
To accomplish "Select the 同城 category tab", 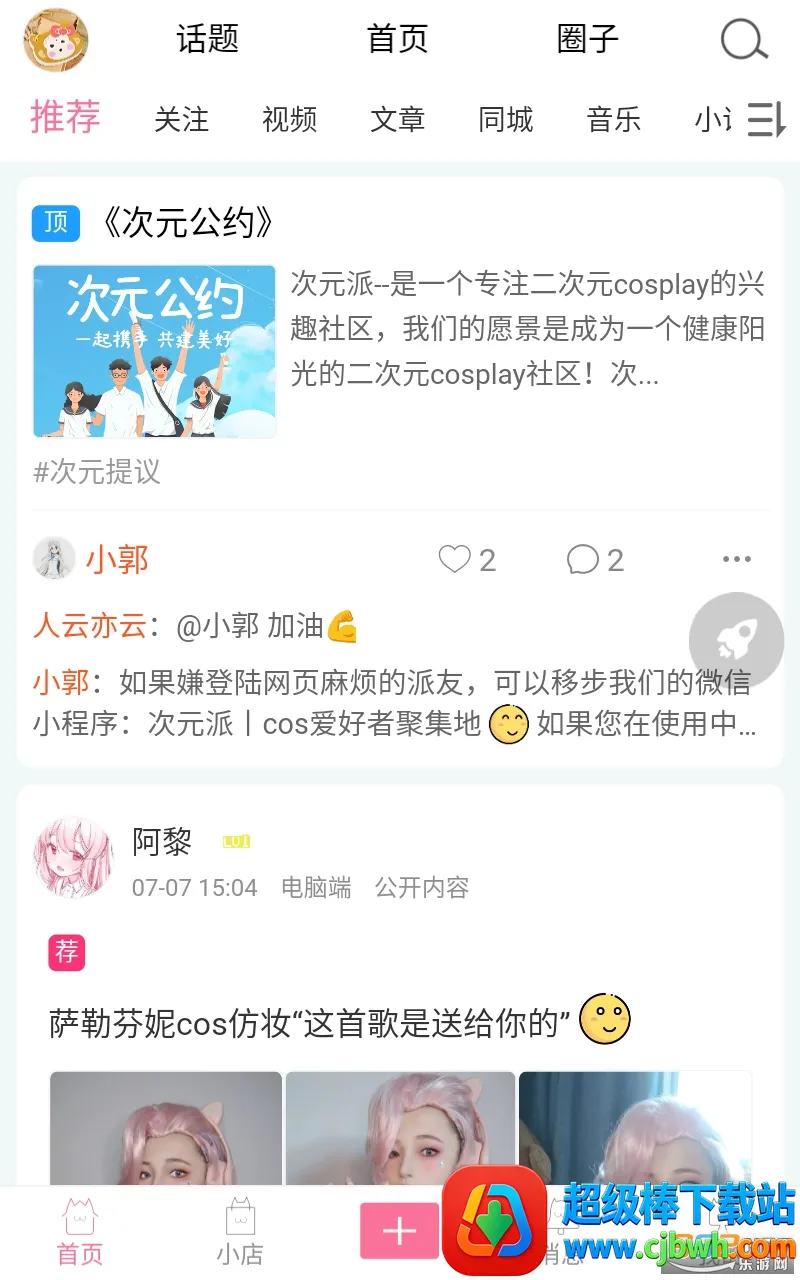I will [x=505, y=120].
